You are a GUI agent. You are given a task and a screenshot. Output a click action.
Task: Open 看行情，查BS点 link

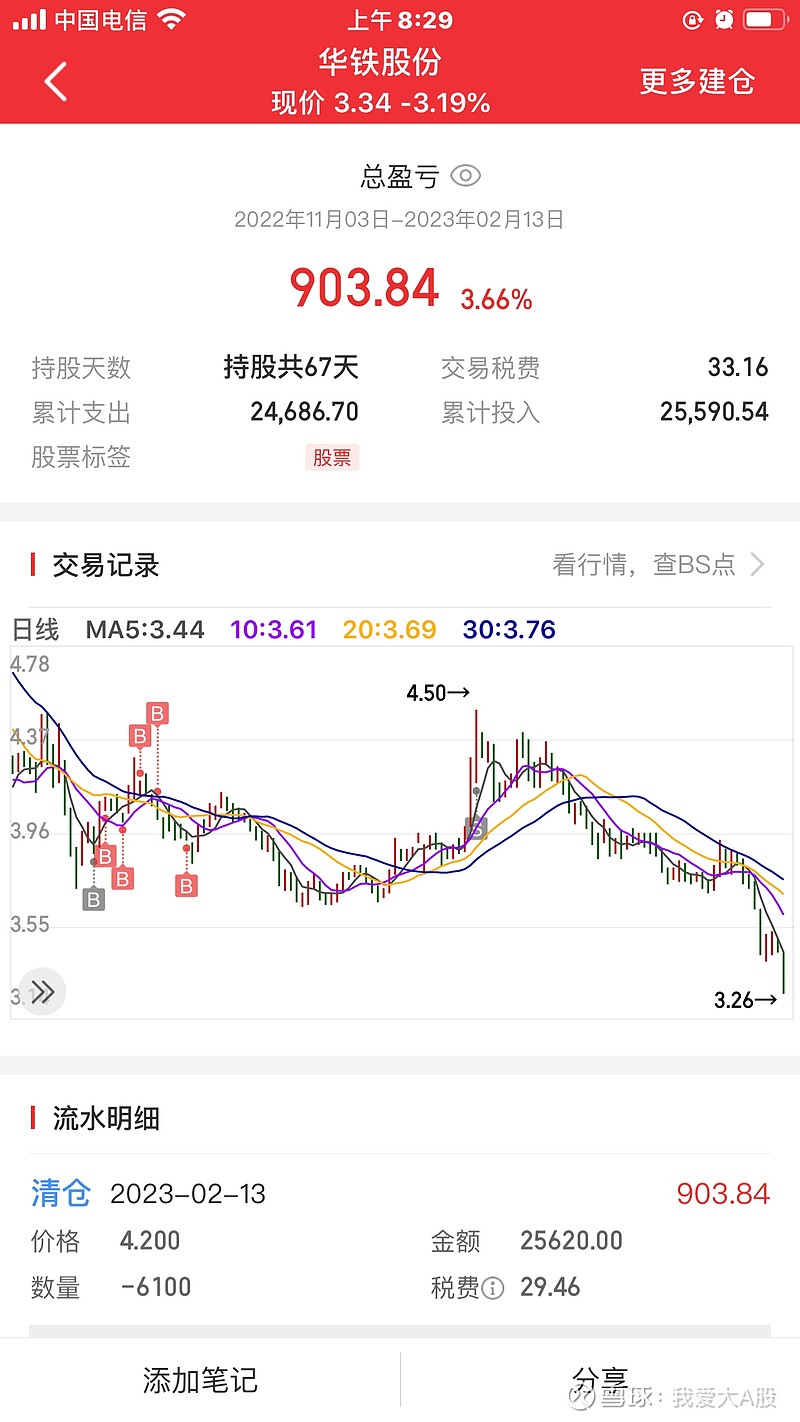(658, 565)
